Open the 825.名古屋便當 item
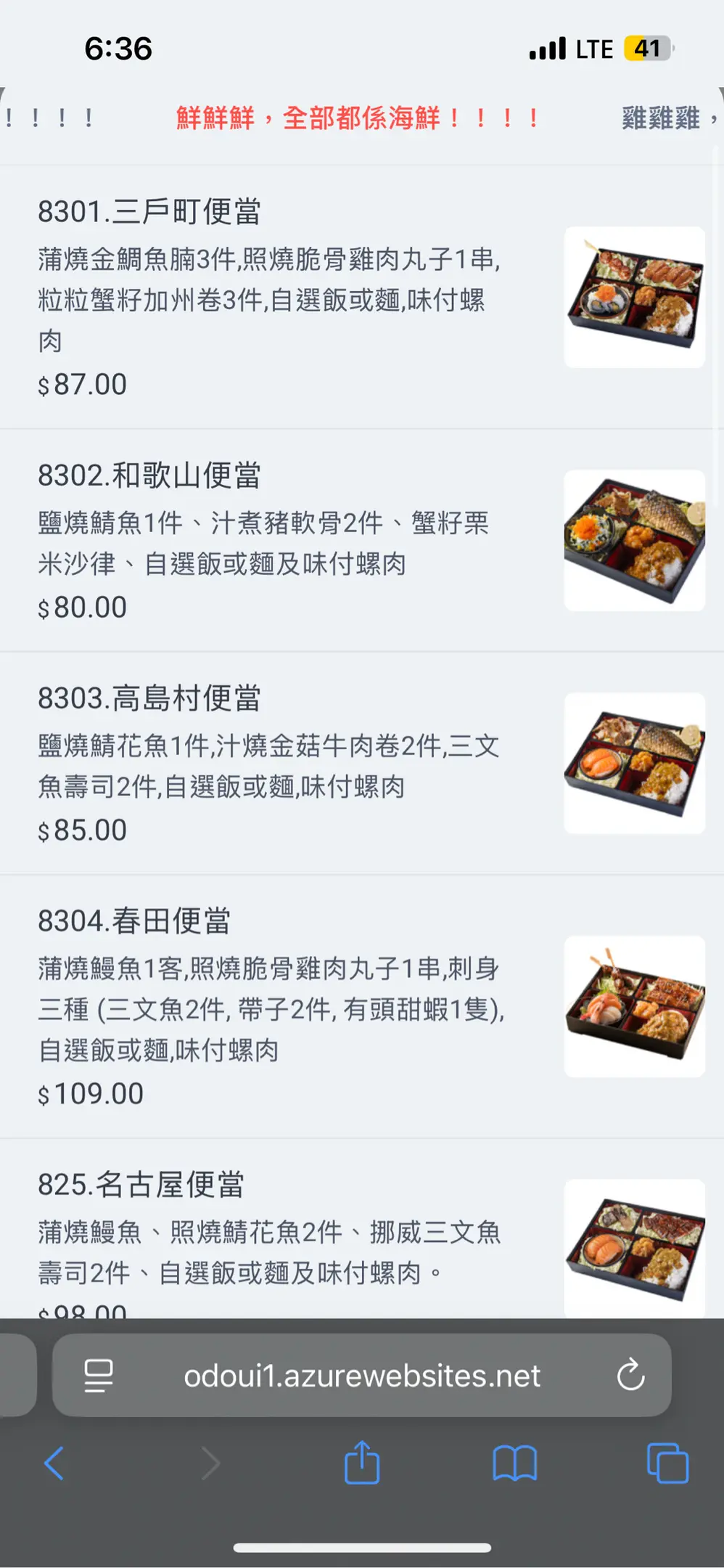The width and height of the screenshot is (724, 1568). [x=141, y=1185]
